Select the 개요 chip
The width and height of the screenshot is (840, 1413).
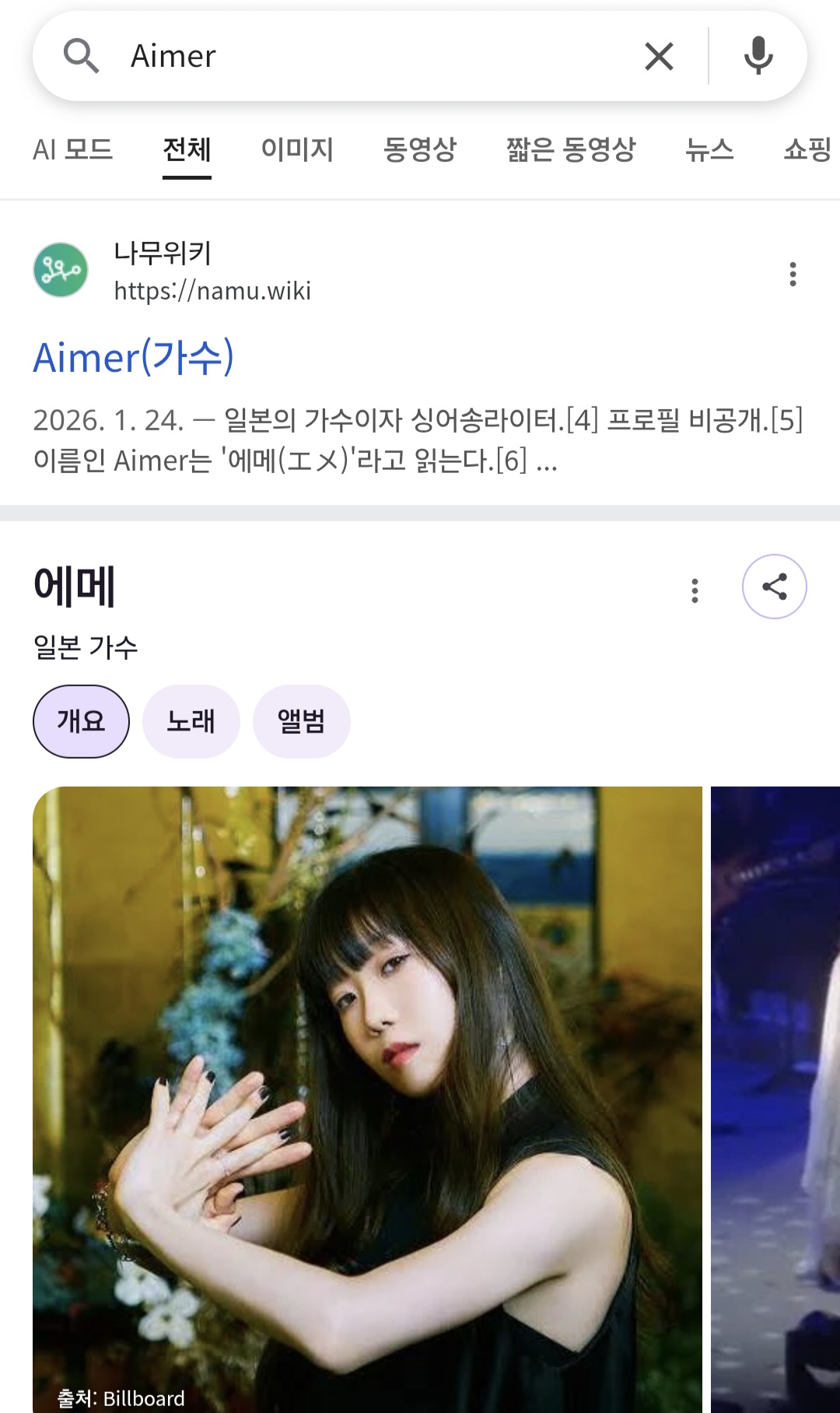(x=81, y=721)
